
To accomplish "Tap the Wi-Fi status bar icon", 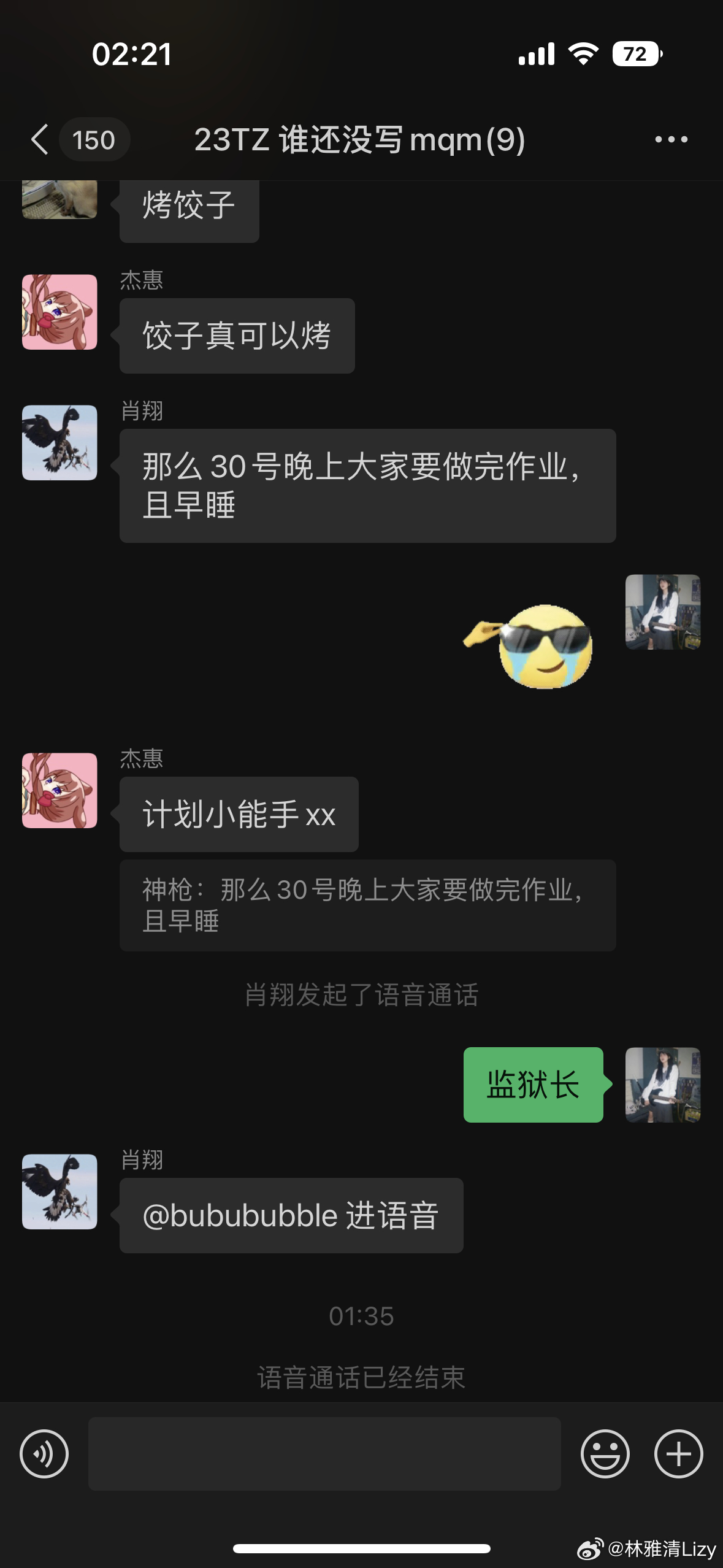I will tap(583, 55).
